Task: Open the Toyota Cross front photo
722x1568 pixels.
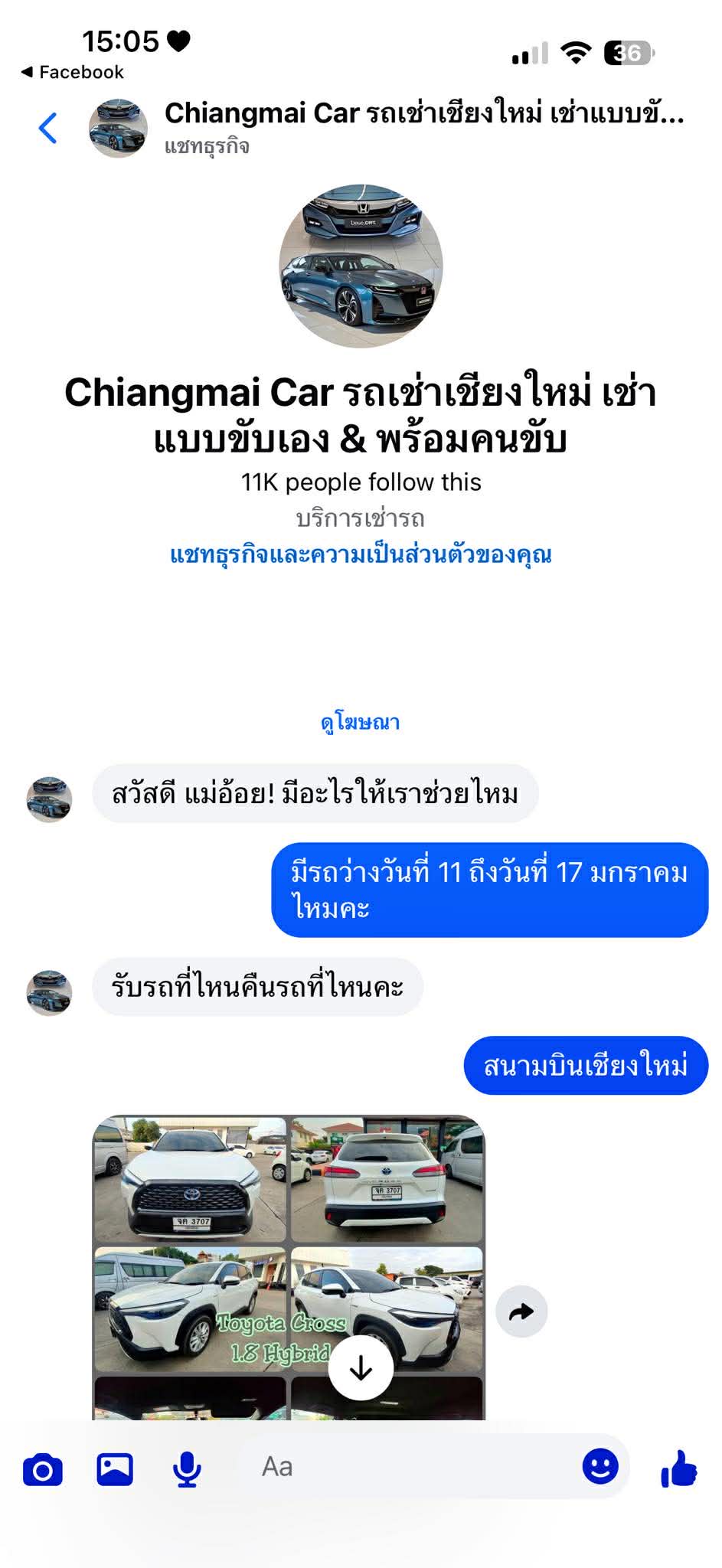Action: coord(190,1179)
